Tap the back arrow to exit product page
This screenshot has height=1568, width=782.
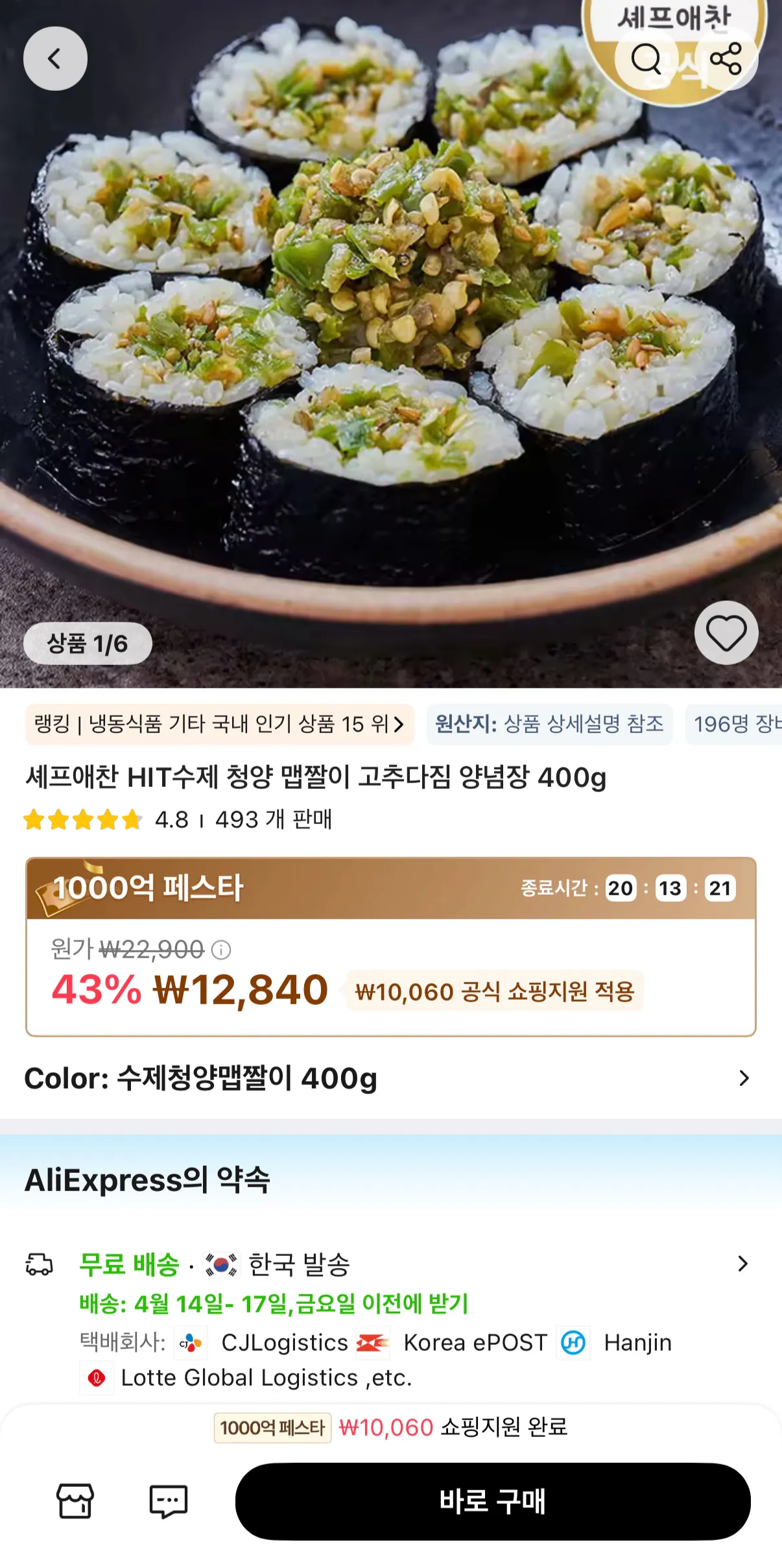tap(55, 58)
